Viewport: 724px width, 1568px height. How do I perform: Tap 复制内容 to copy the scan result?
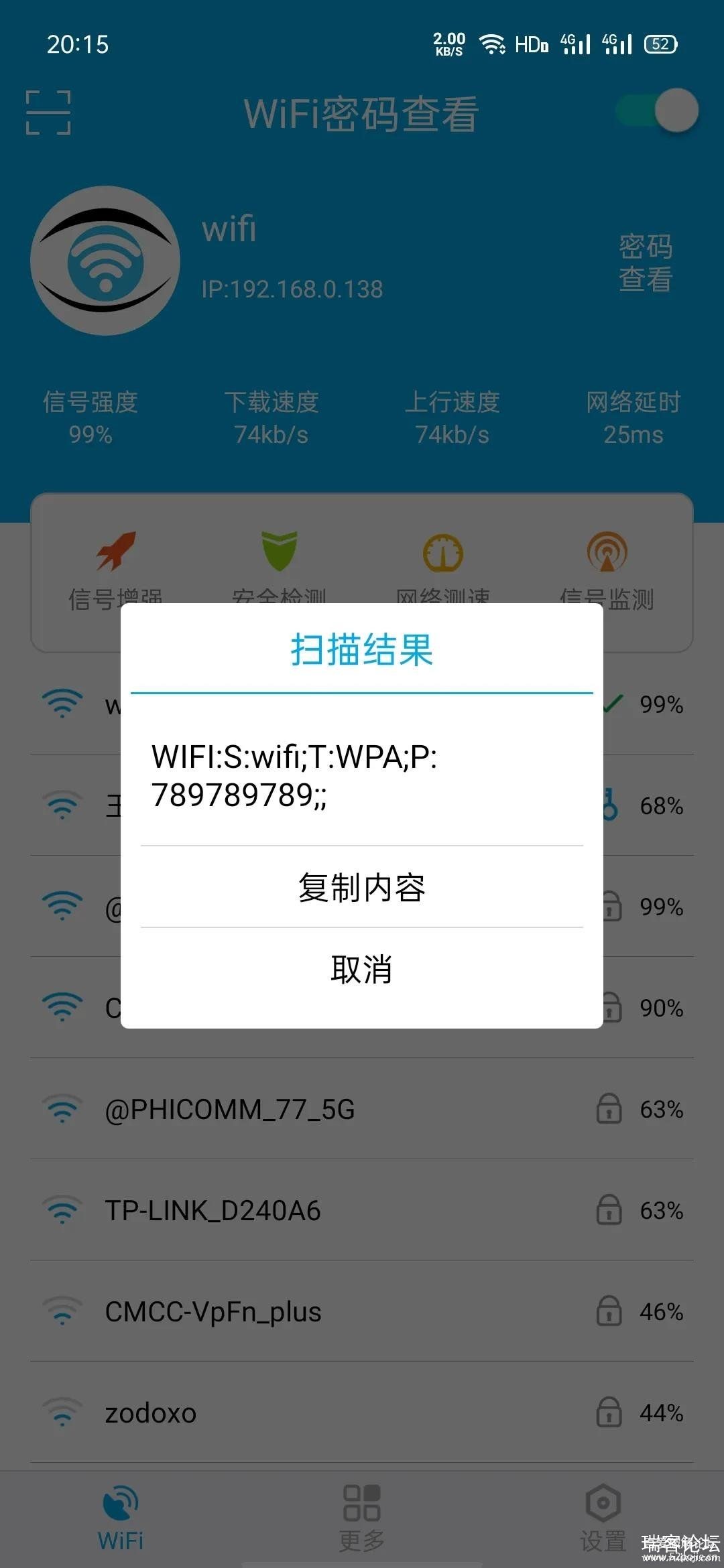click(361, 888)
